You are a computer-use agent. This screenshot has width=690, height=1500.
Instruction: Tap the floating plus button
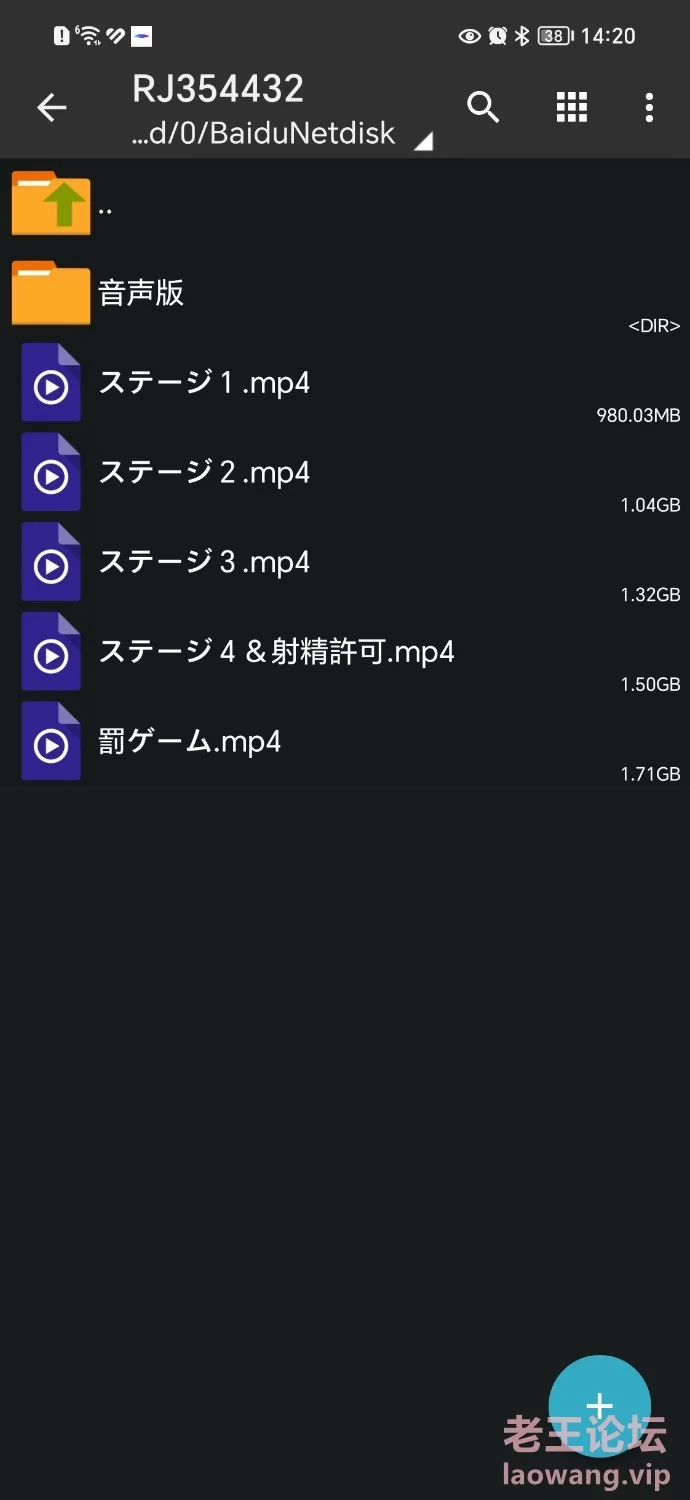coord(599,1406)
